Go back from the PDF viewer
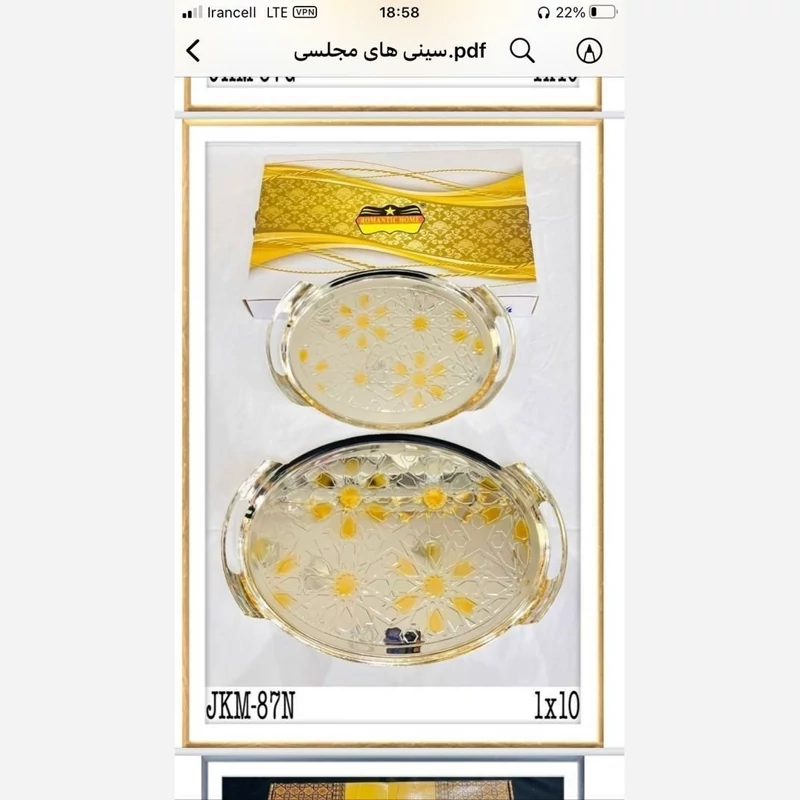 tap(194, 50)
